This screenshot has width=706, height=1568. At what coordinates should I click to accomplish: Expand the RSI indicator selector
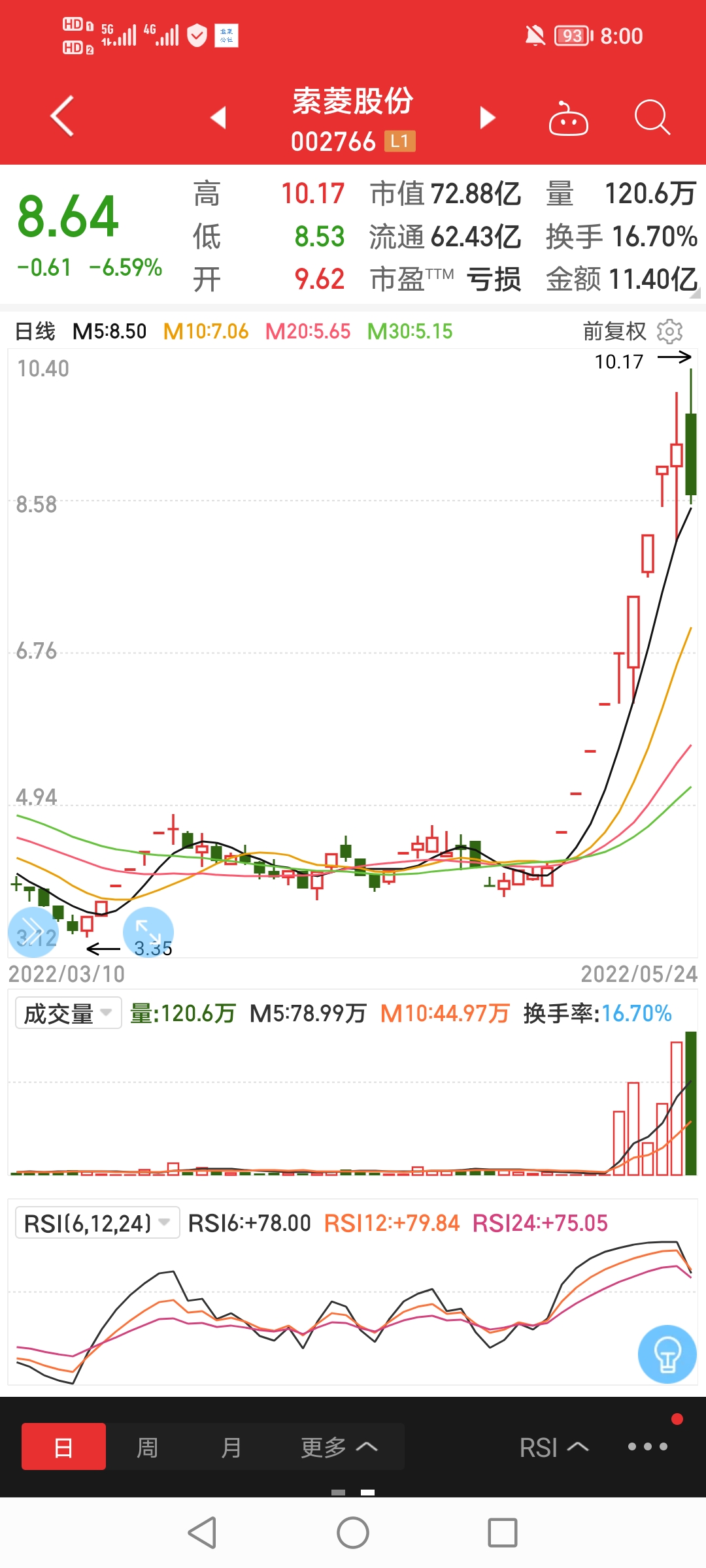(553, 1447)
